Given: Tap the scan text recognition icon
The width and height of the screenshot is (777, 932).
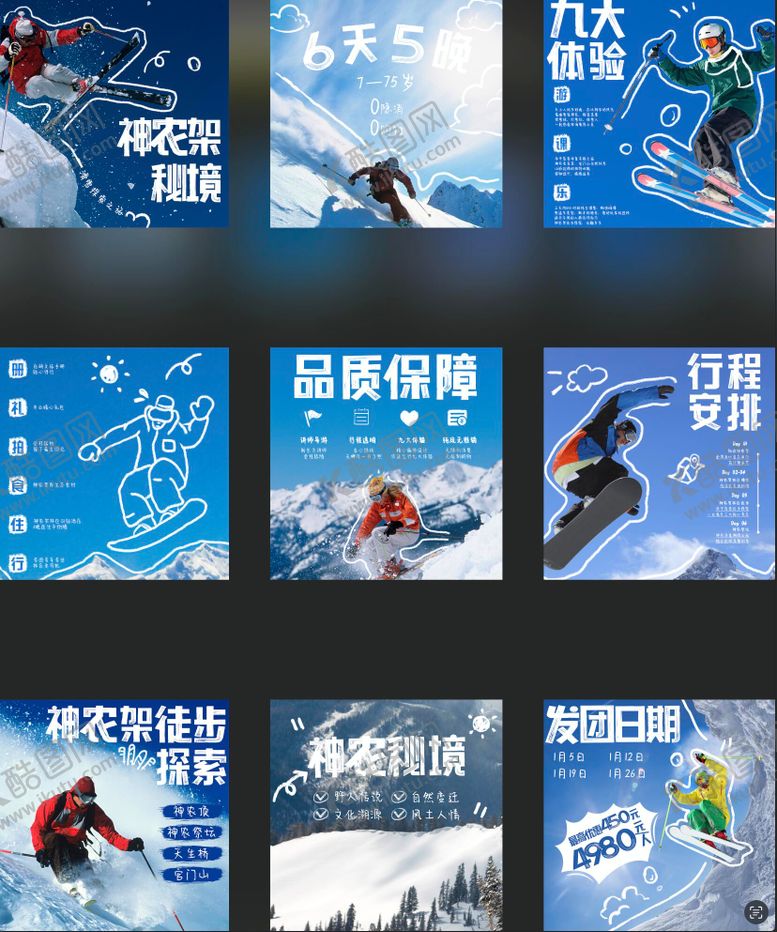Looking at the screenshot, I should coord(756,911).
